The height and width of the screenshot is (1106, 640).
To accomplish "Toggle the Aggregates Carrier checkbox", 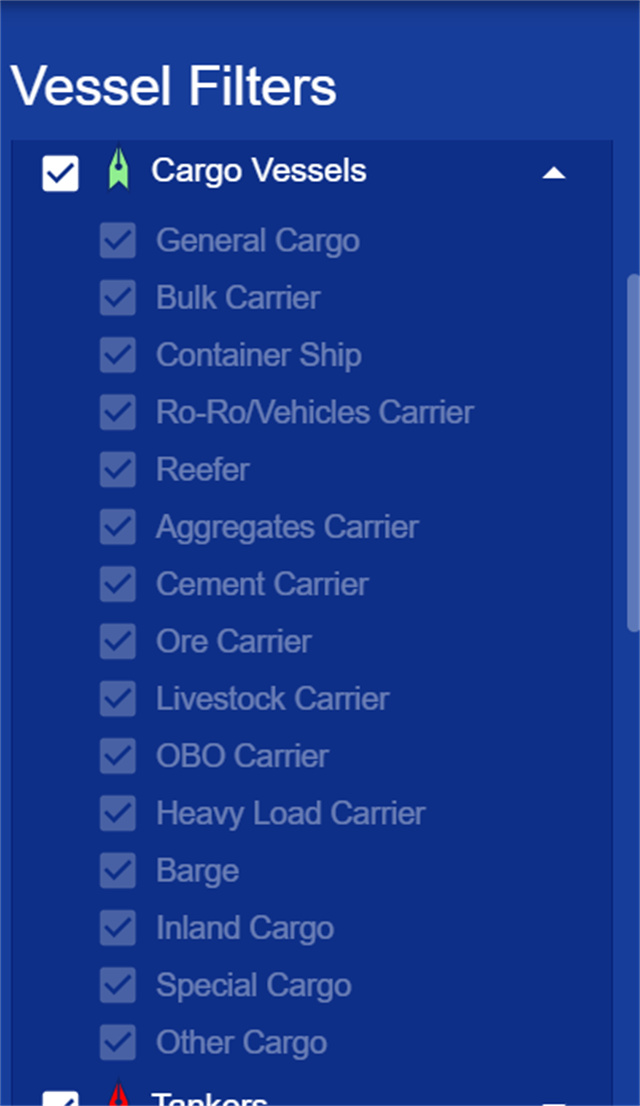I will click(118, 527).
